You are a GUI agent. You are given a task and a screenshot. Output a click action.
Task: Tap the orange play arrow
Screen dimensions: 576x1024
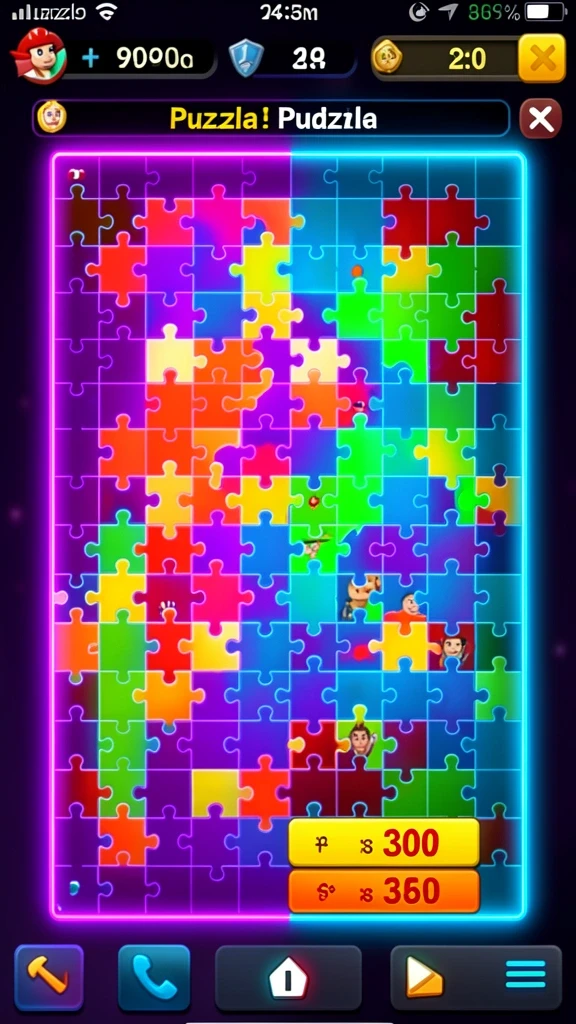click(x=424, y=978)
